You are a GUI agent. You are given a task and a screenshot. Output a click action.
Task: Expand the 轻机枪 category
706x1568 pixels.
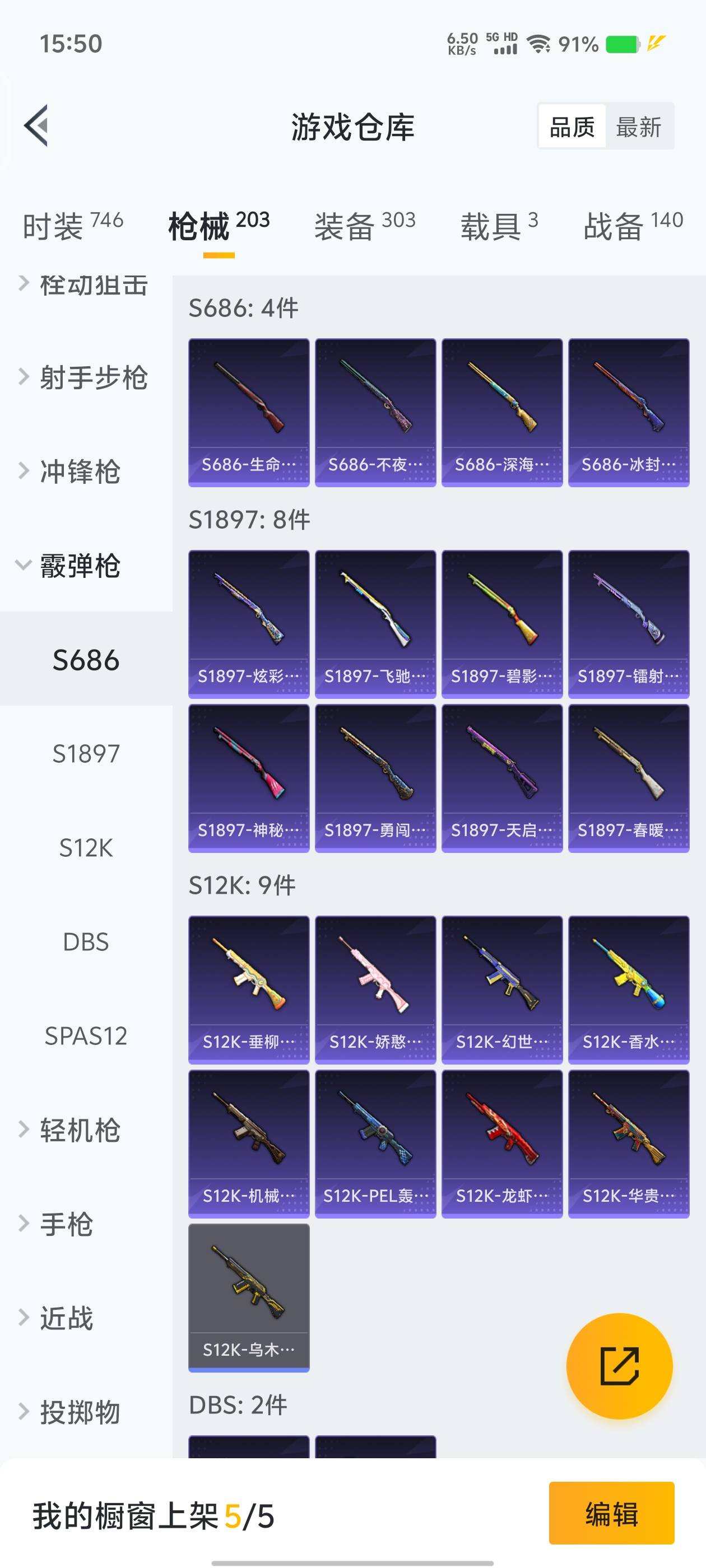tap(79, 1130)
